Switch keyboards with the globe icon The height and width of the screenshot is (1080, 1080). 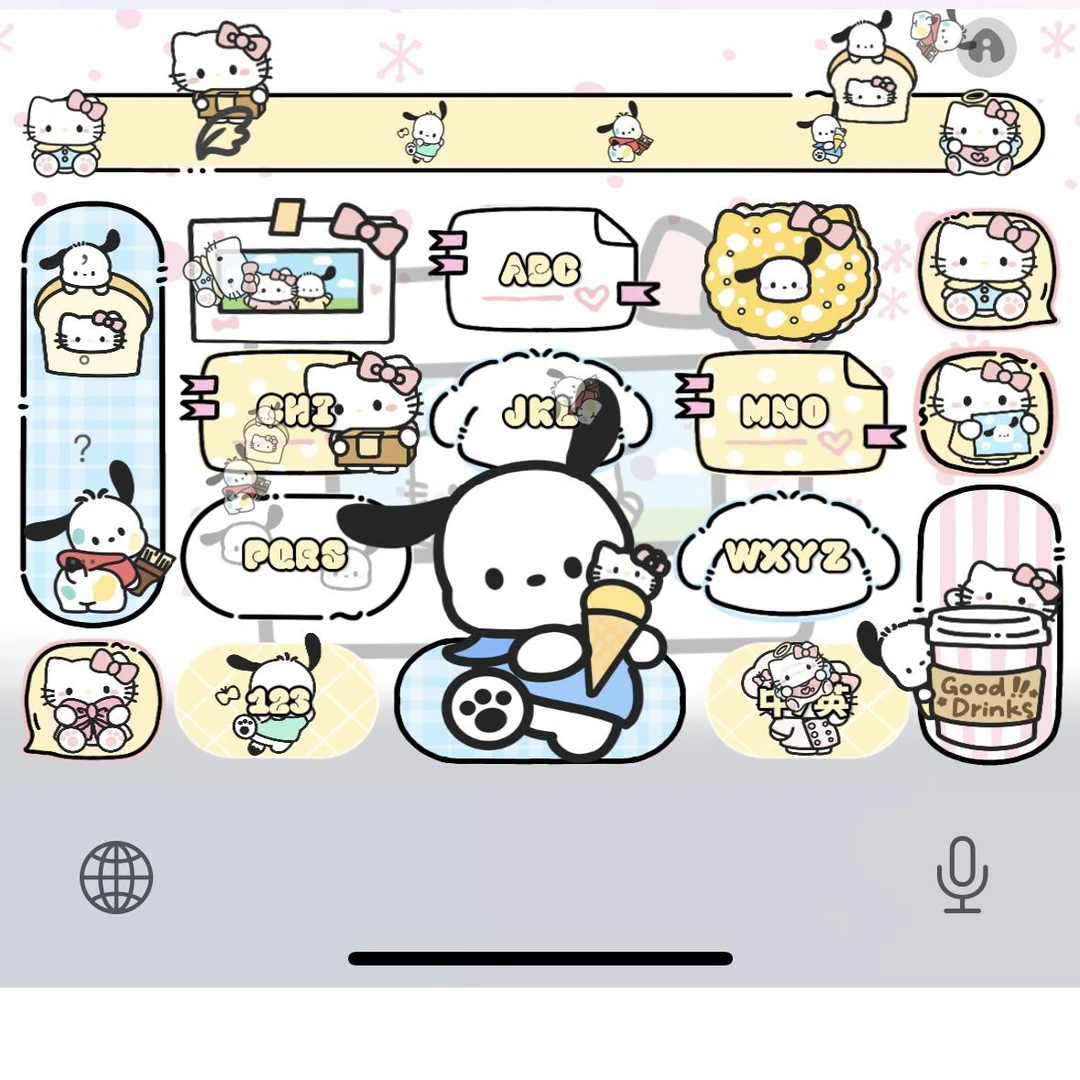[x=116, y=877]
